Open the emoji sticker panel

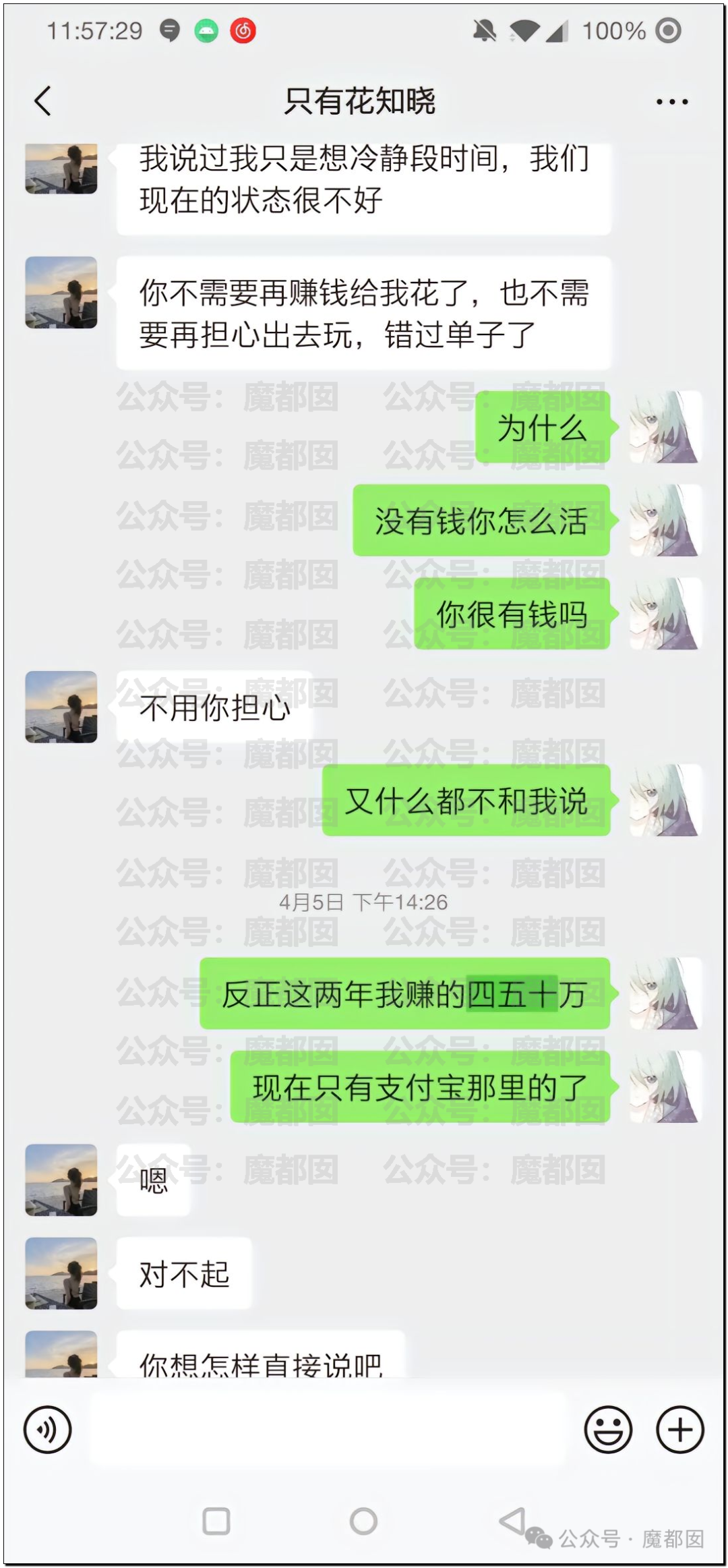tap(608, 1429)
